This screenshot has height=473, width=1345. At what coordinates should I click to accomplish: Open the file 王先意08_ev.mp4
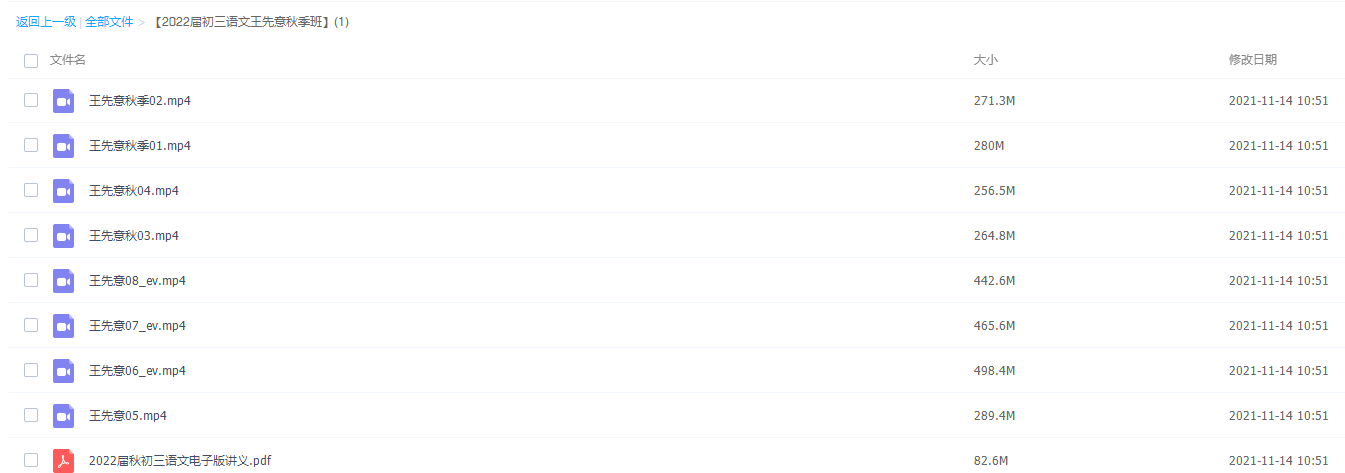pyautogui.click(x=137, y=281)
